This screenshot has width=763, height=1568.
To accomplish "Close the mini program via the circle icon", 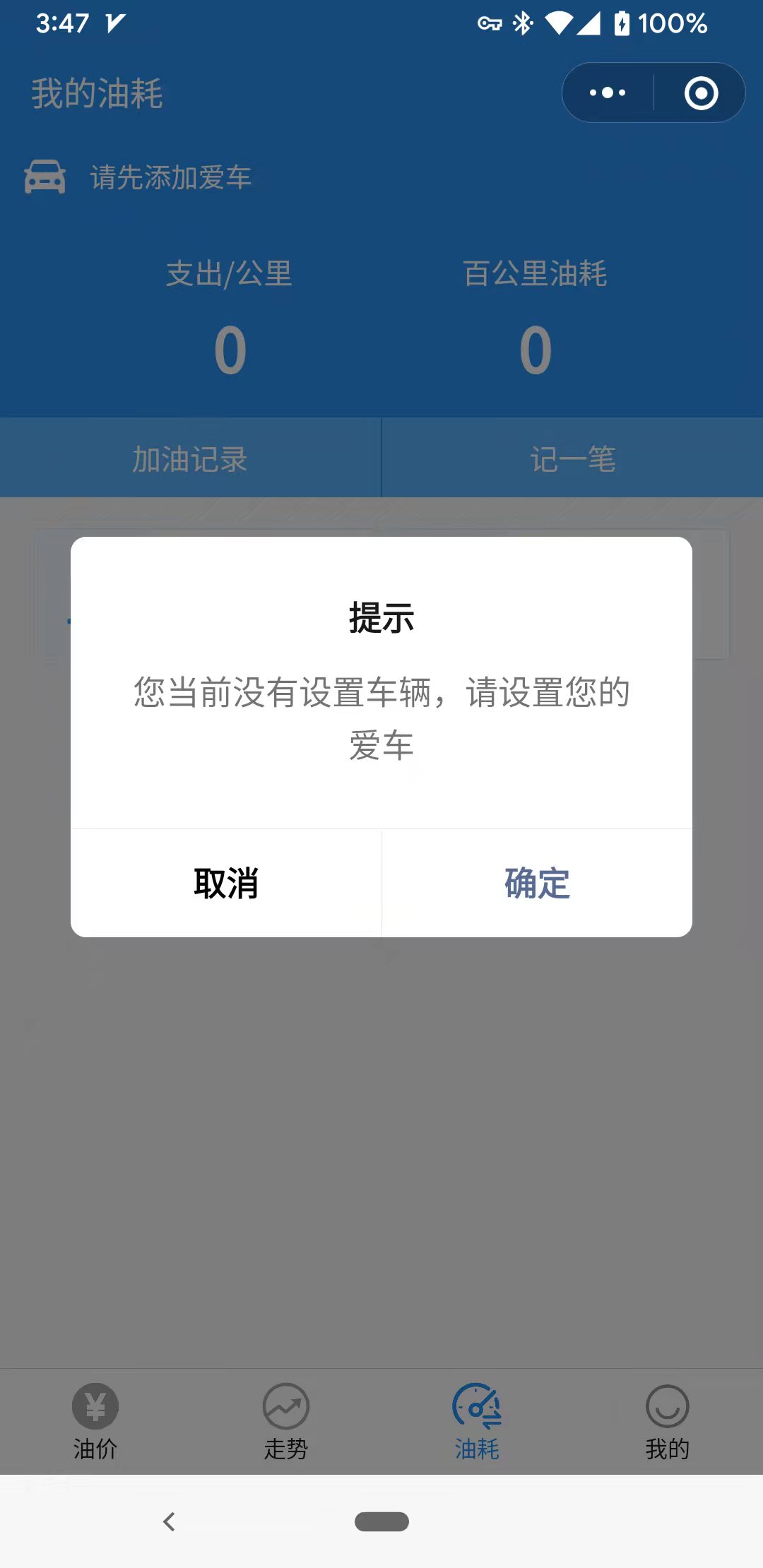I will (701, 93).
